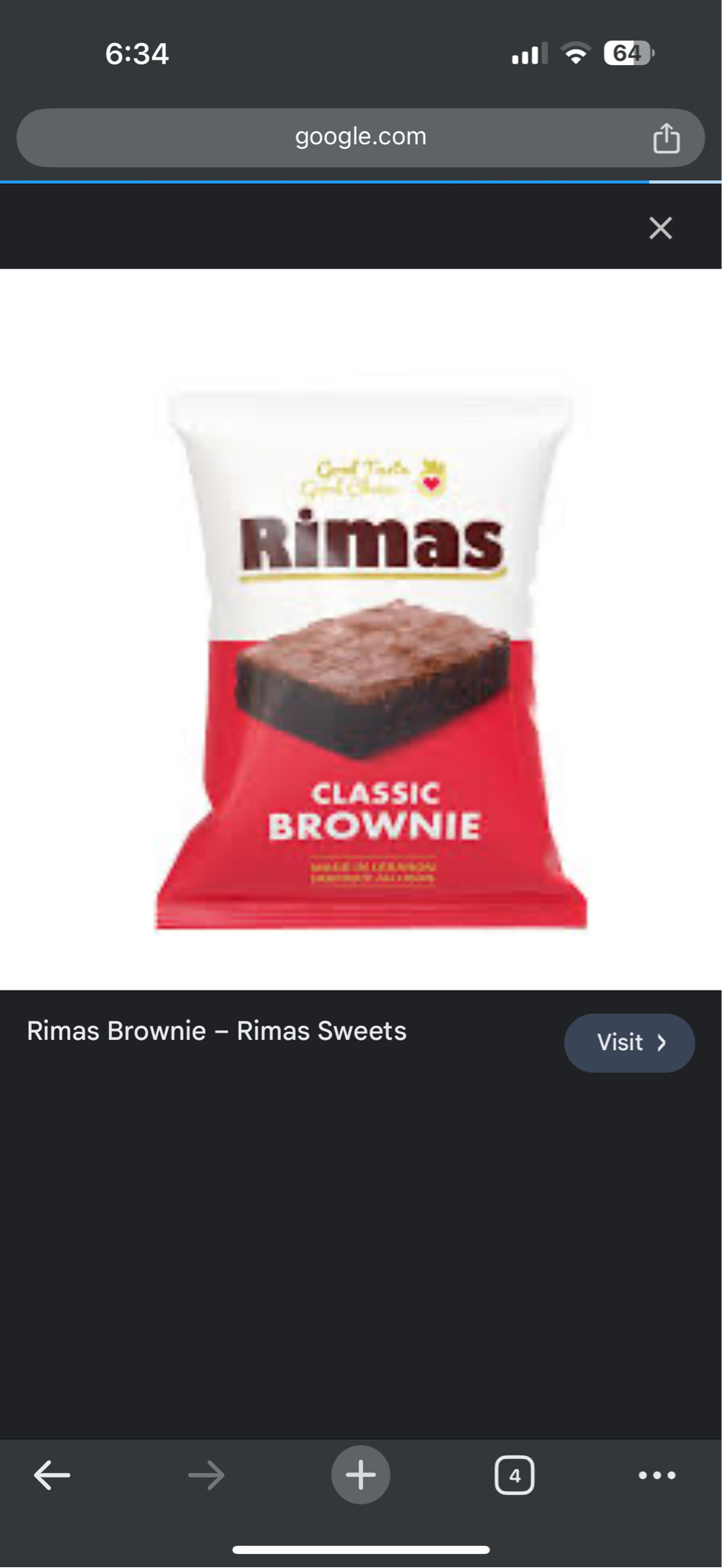Image resolution: width=722 pixels, height=1568 pixels.
Task: Tap the home indicator bar at bottom
Action: click(361, 1549)
